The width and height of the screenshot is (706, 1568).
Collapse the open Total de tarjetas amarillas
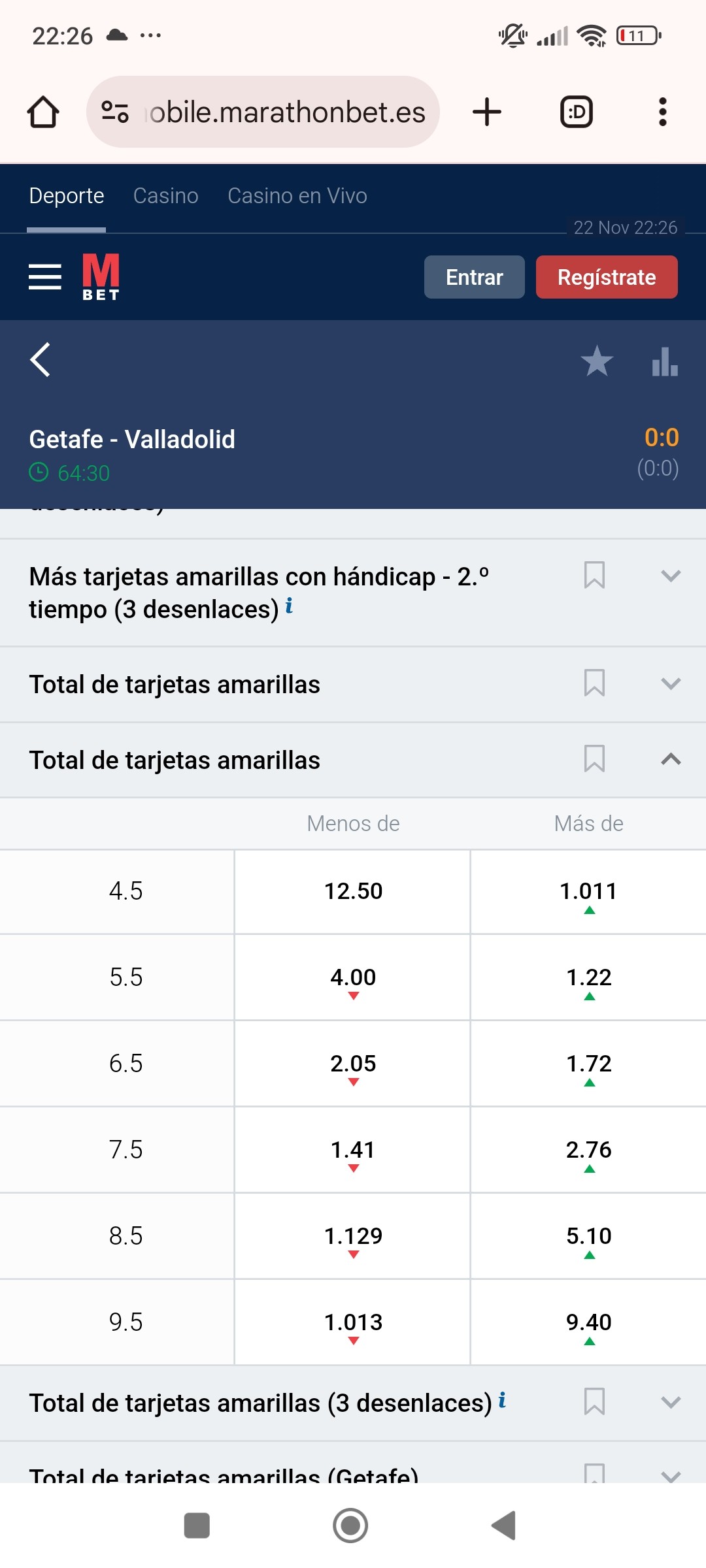[671, 759]
